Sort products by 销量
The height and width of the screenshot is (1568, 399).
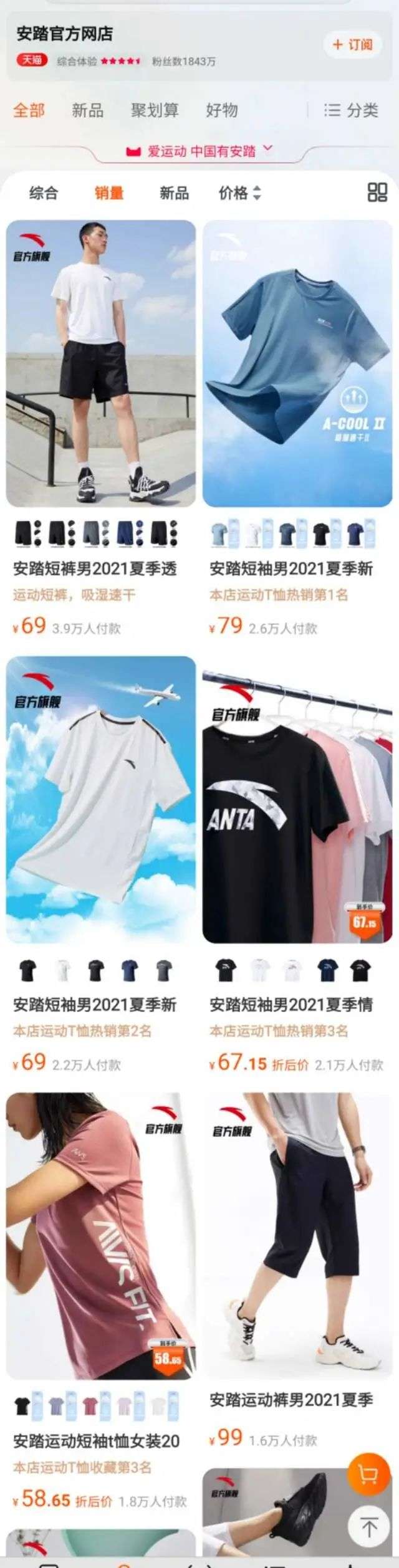(x=109, y=193)
